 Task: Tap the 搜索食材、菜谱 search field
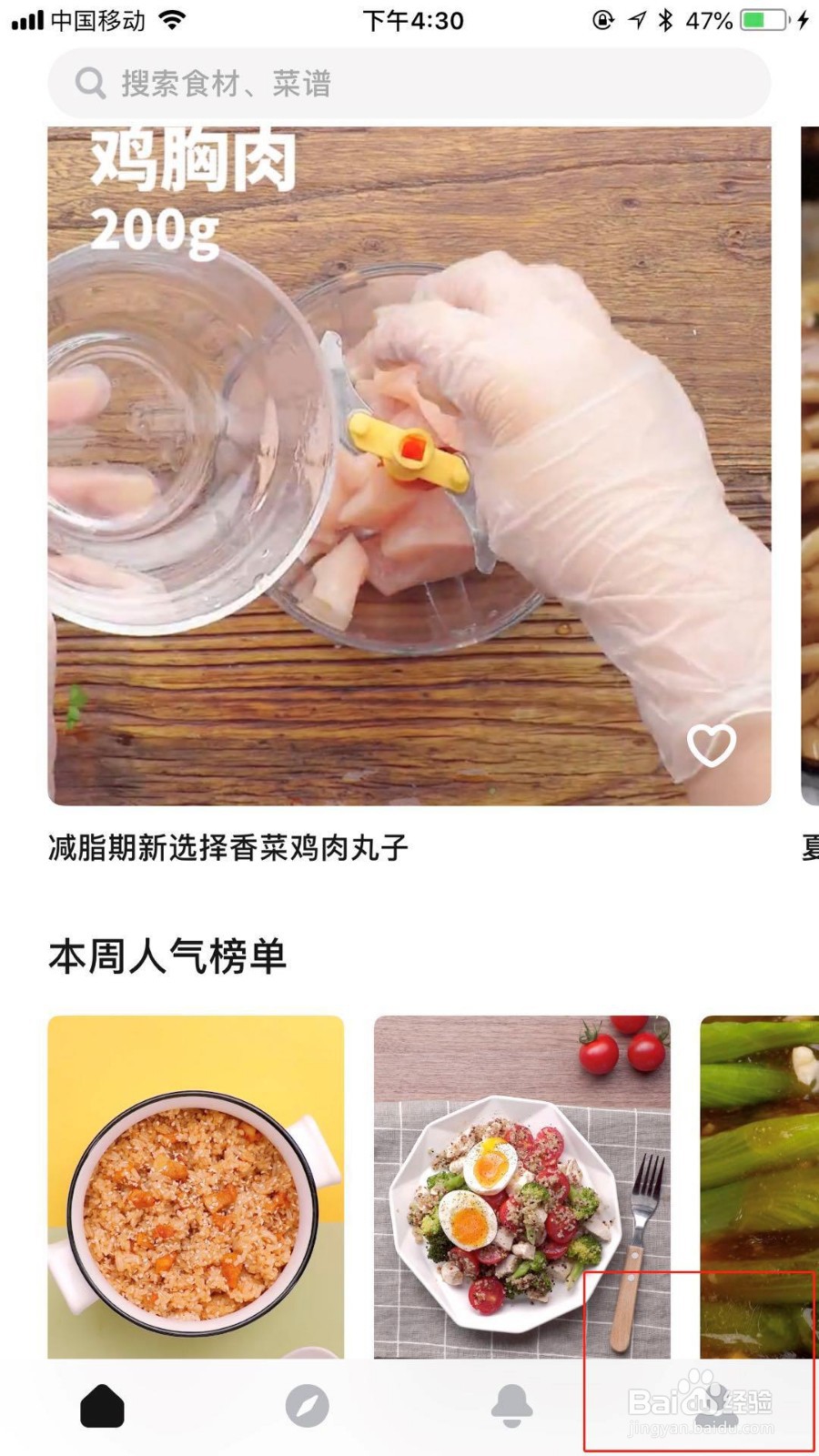pos(409,83)
